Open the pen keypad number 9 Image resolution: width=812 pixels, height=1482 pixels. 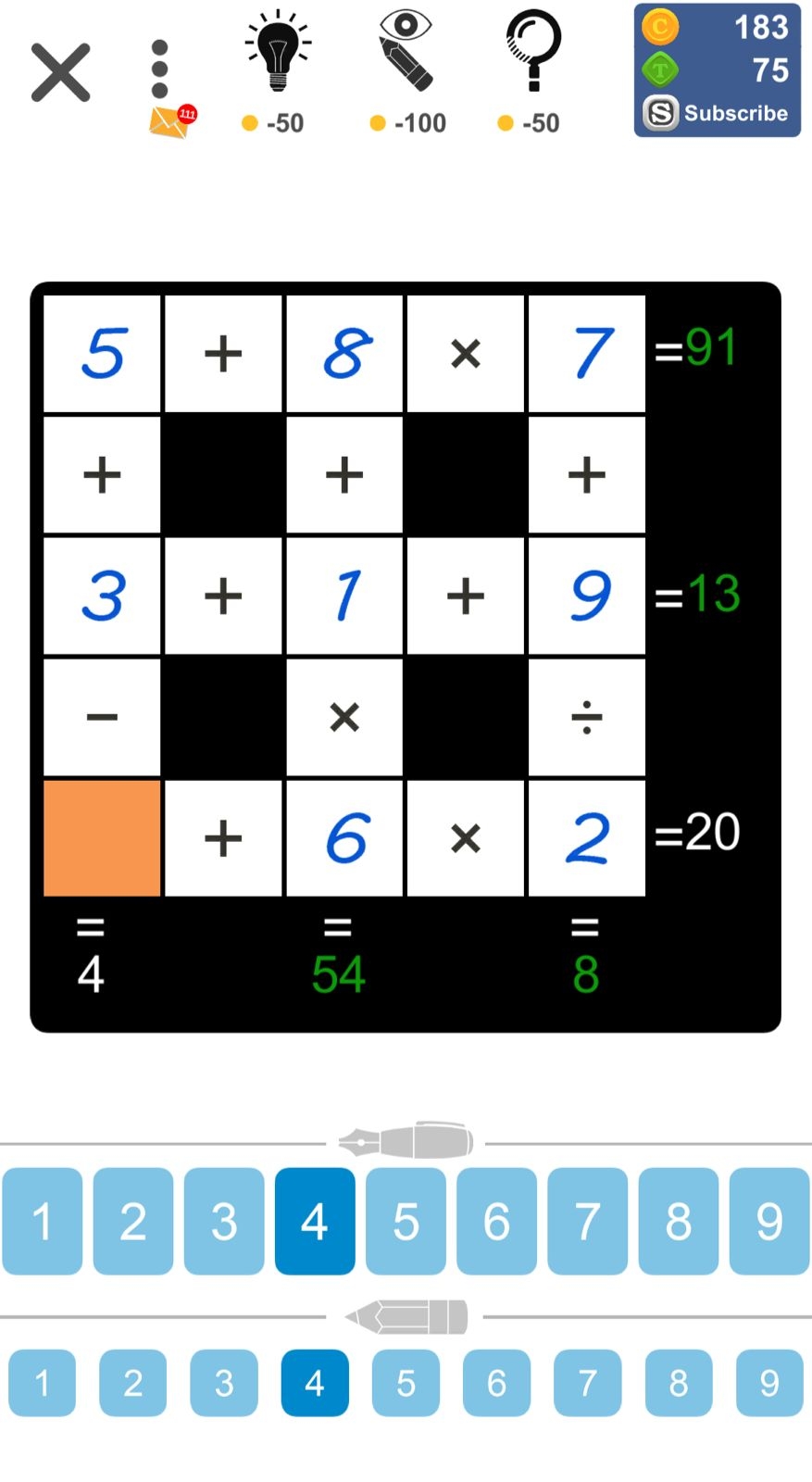point(768,1221)
